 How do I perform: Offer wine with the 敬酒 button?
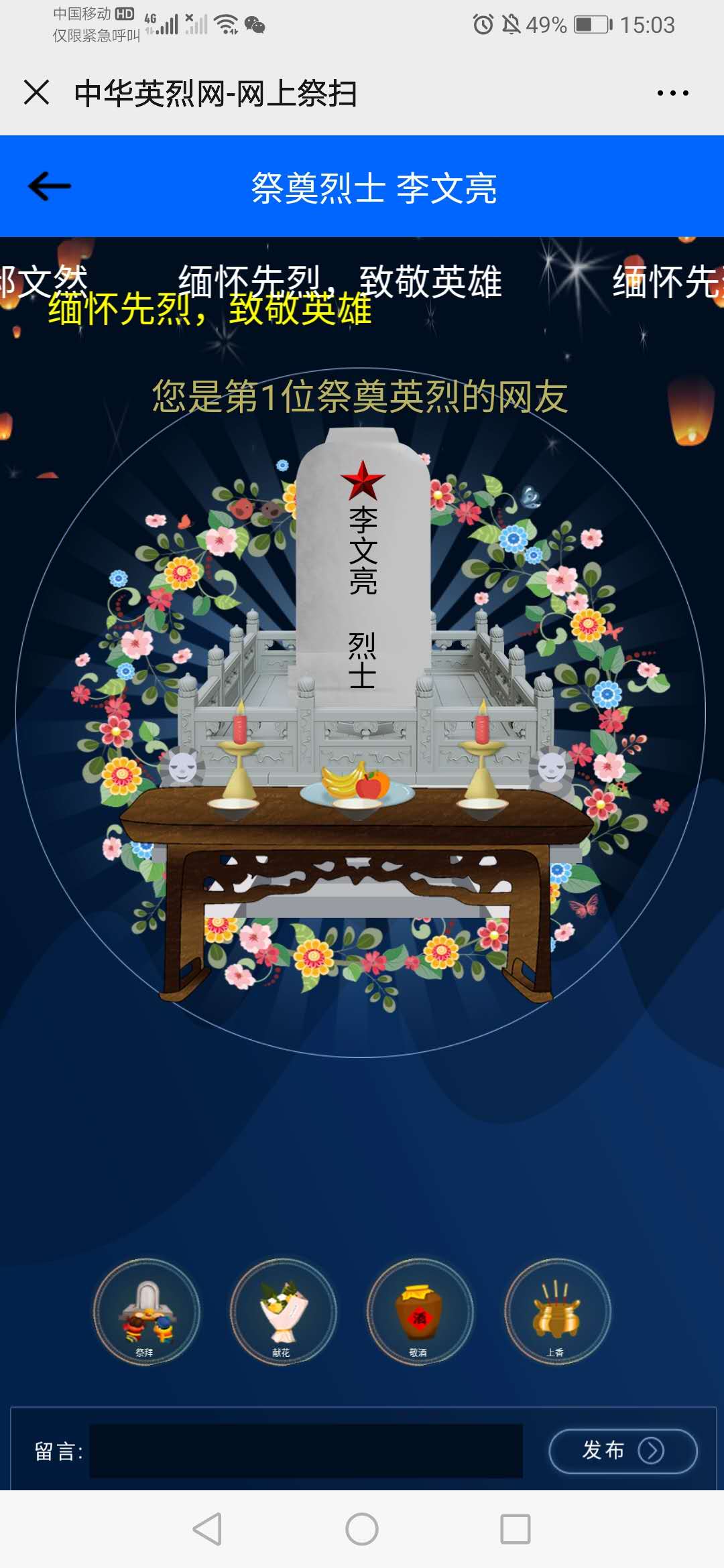point(420,1312)
